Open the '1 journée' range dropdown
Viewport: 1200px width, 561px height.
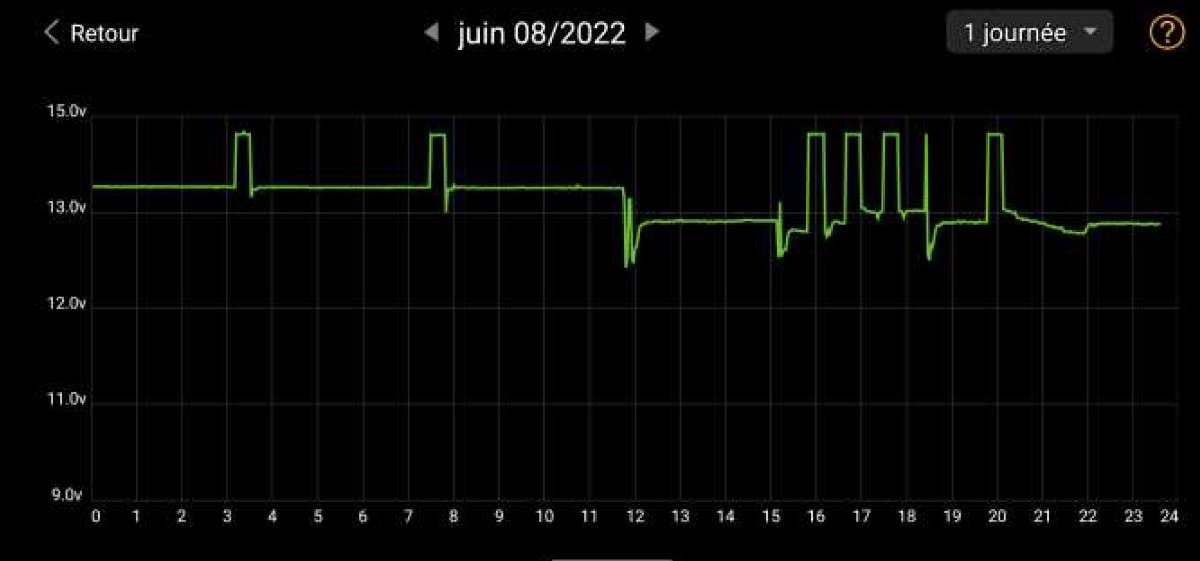[1029, 33]
